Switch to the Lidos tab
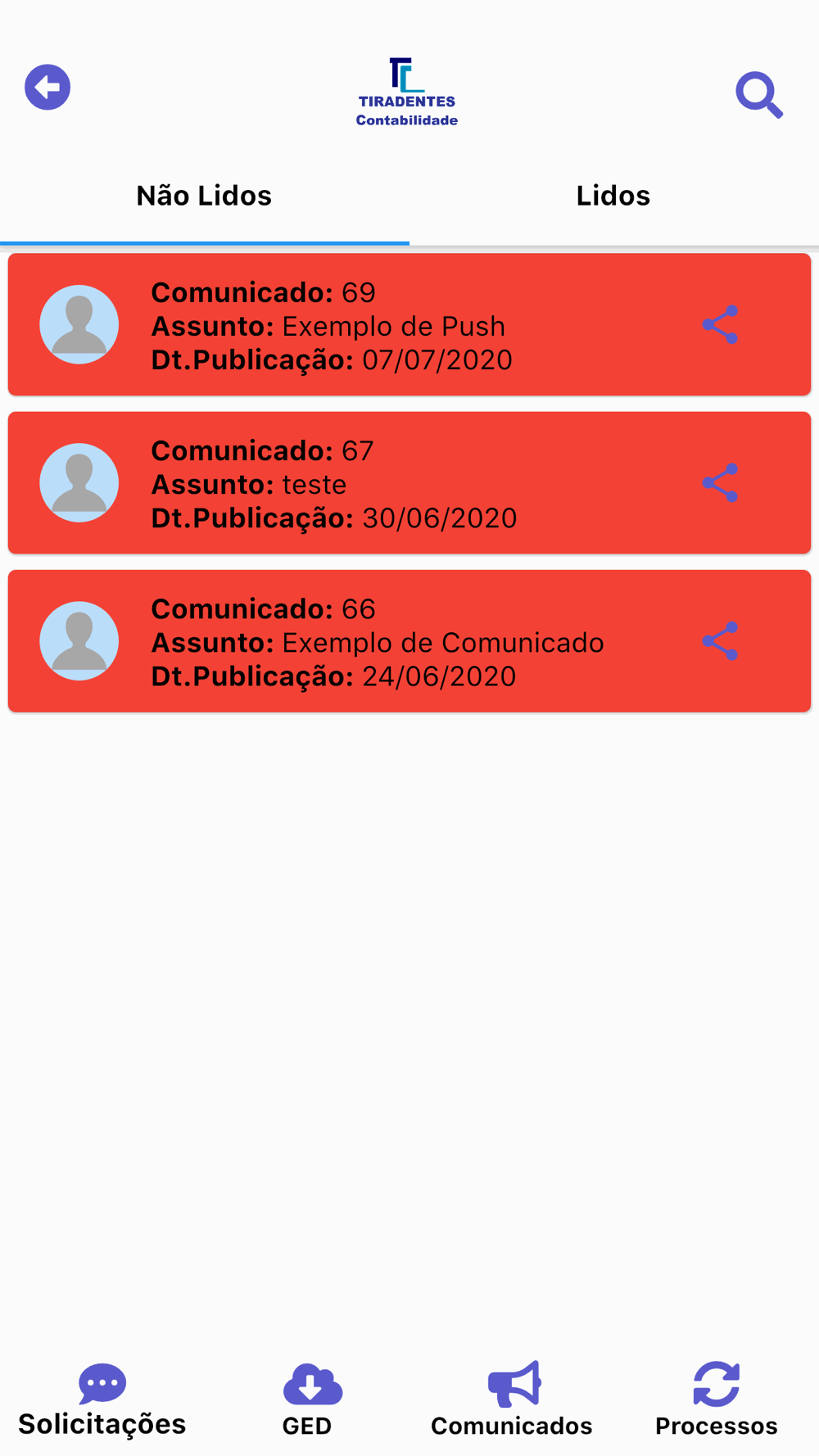The width and height of the screenshot is (819, 1456). tap(613, 196)
